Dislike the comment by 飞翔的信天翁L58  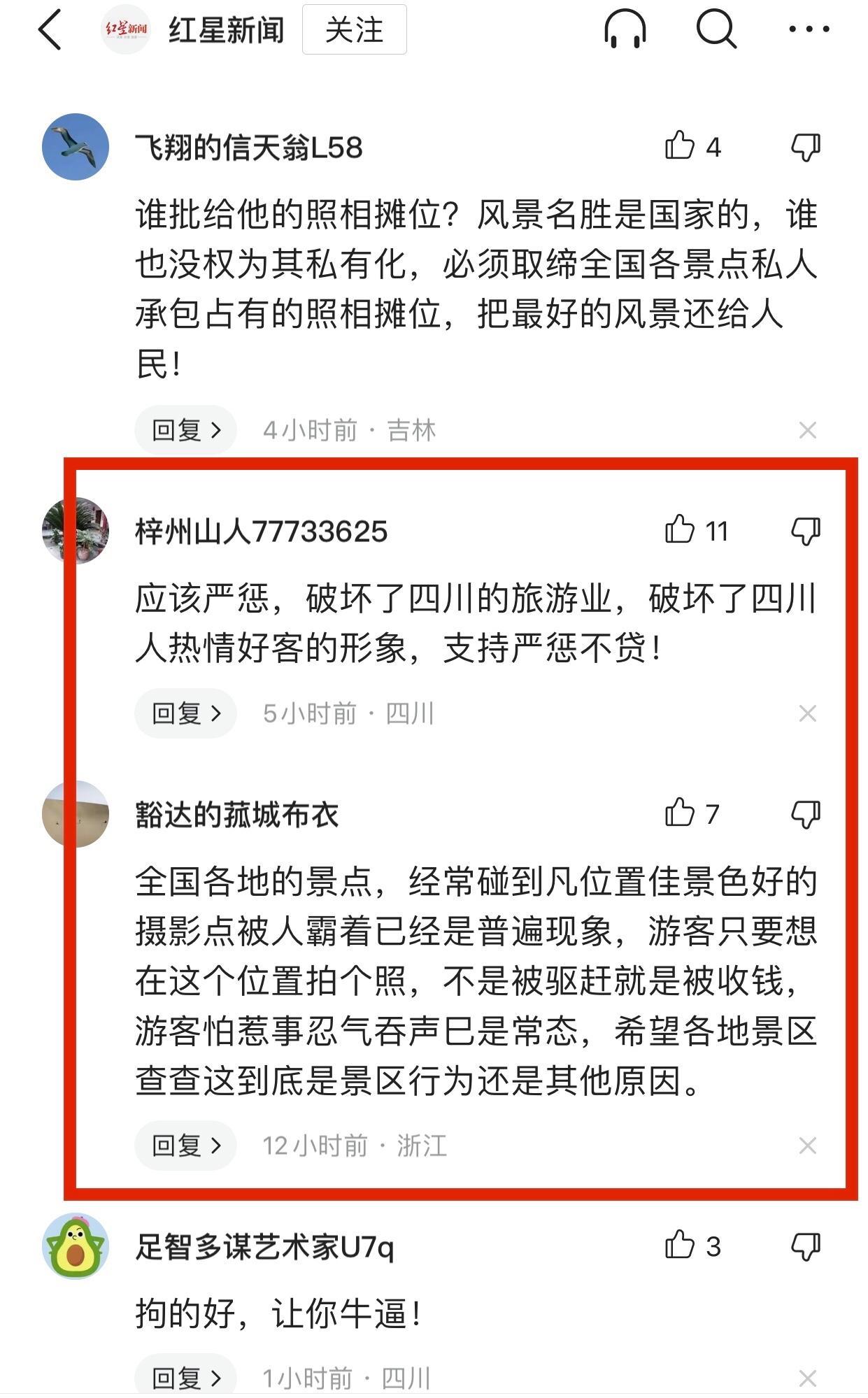coord(805,147)
